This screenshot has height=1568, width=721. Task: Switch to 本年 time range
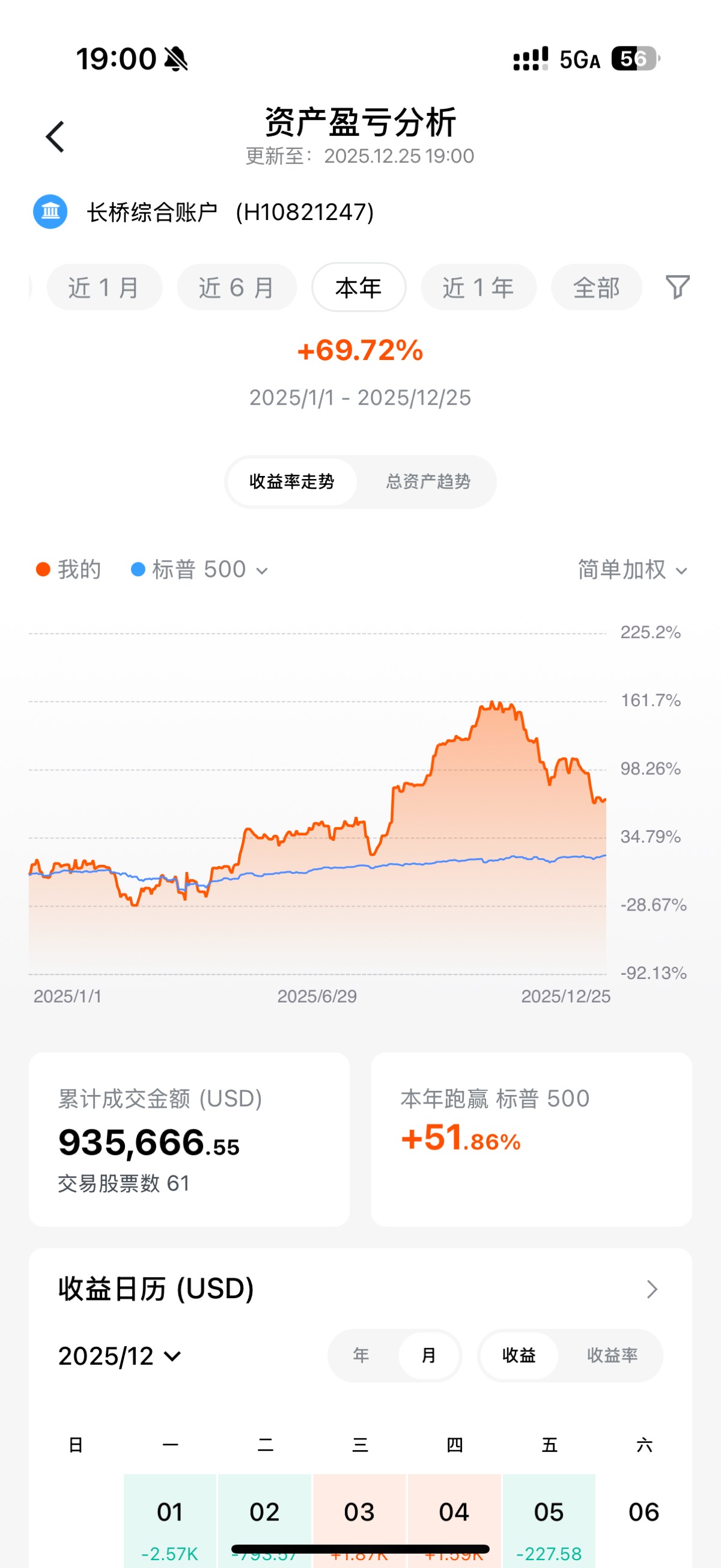[x=358, y=287]
